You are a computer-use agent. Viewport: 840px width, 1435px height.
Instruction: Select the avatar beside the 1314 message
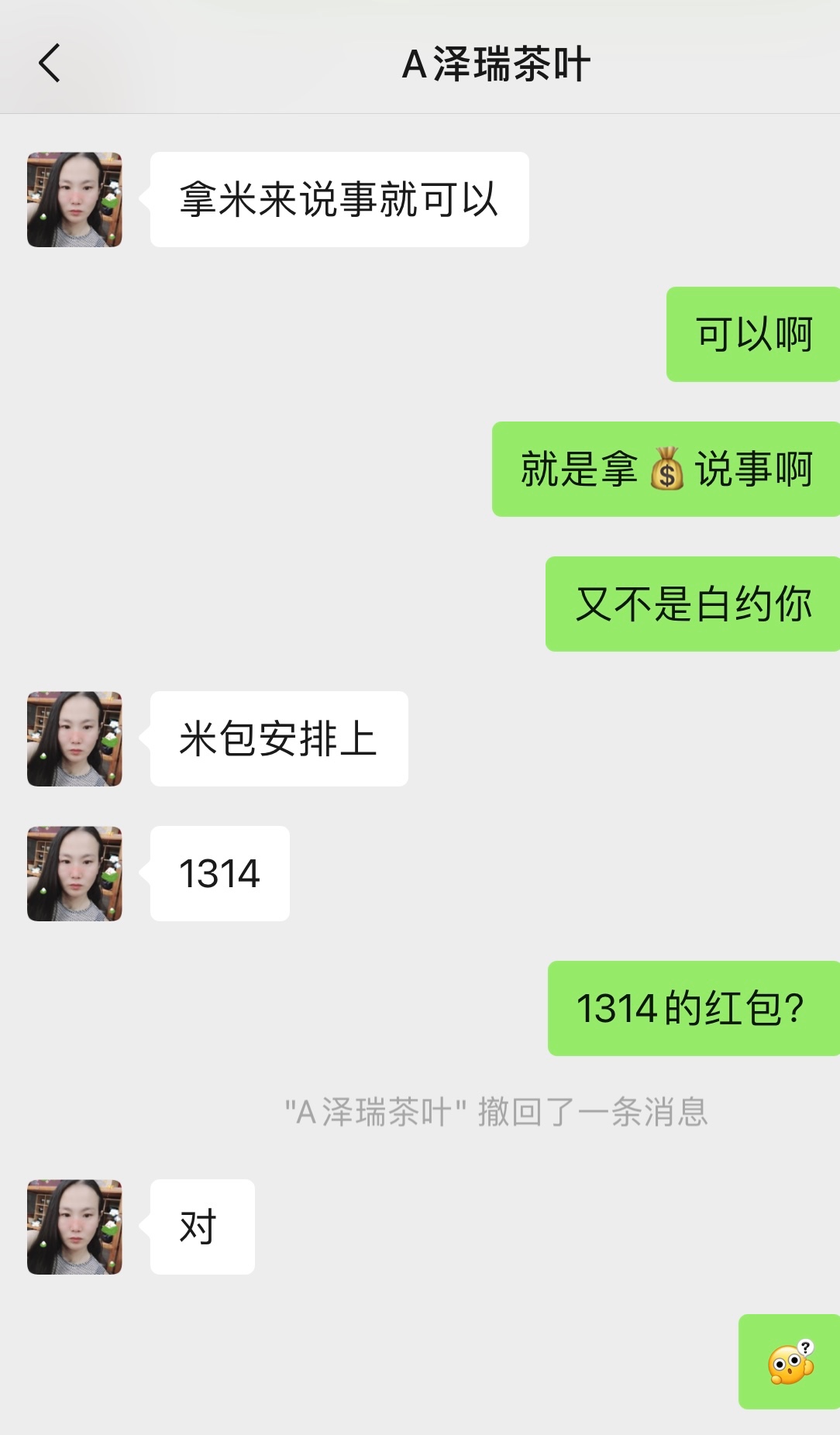(x=74, y=874)
